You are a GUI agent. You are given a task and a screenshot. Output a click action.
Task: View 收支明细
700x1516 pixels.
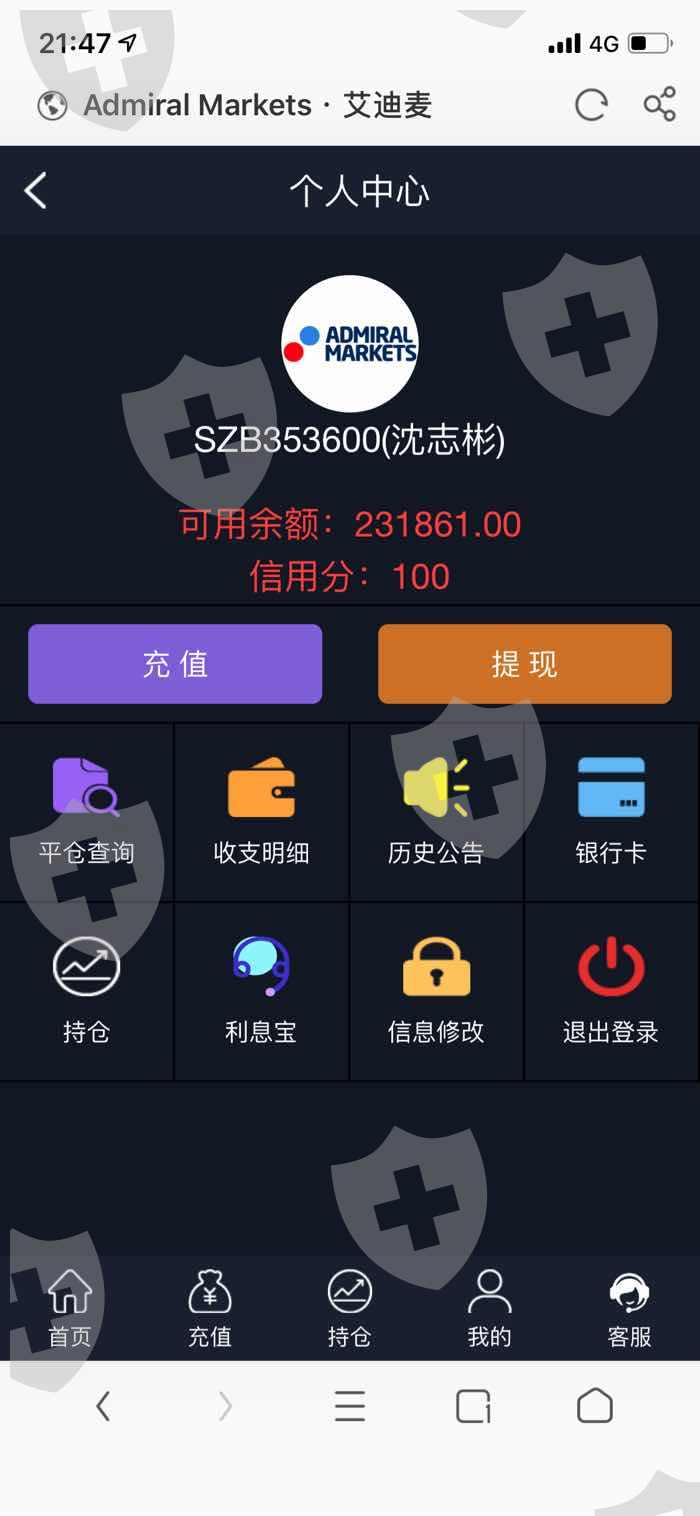[261, 811]
